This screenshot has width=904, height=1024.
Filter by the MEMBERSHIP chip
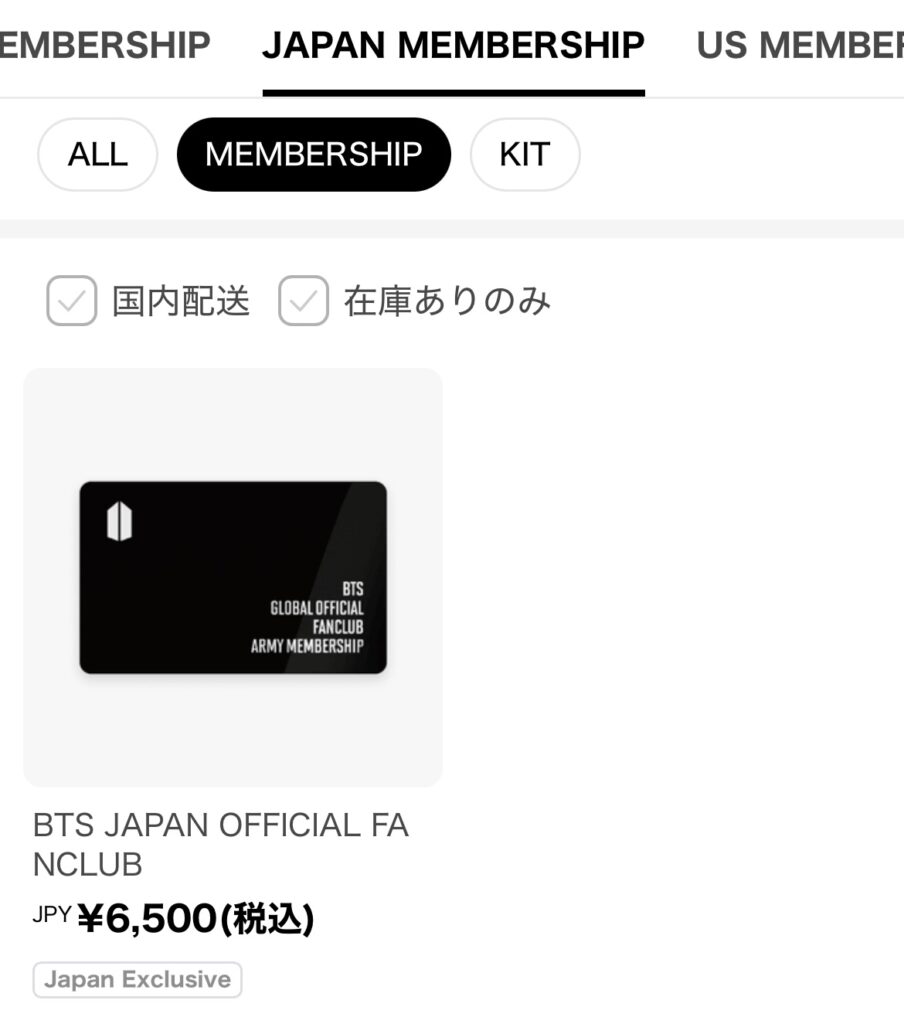(313, 155)
